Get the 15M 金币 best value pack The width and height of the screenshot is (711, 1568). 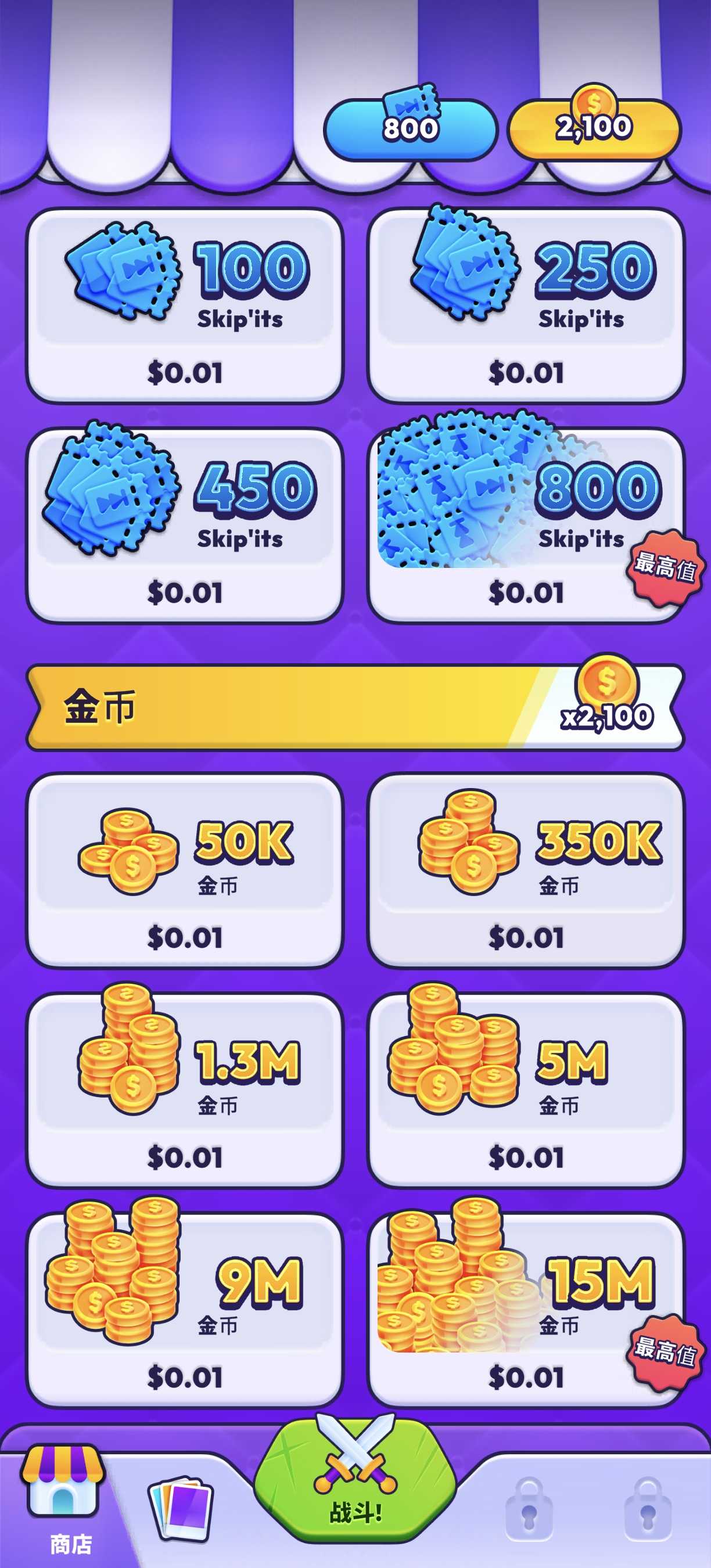tap(526, 1310)
